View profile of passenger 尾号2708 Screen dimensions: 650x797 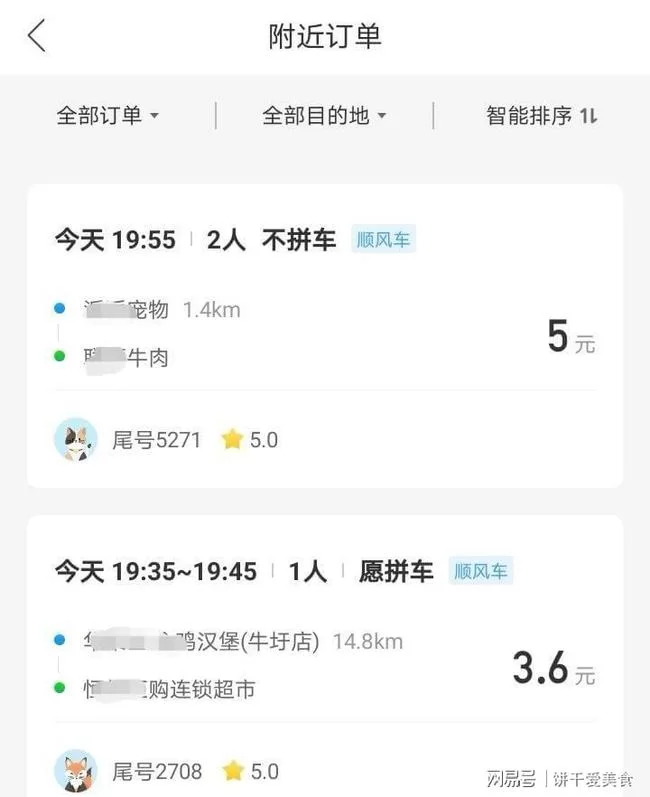[x=76, y=771]
